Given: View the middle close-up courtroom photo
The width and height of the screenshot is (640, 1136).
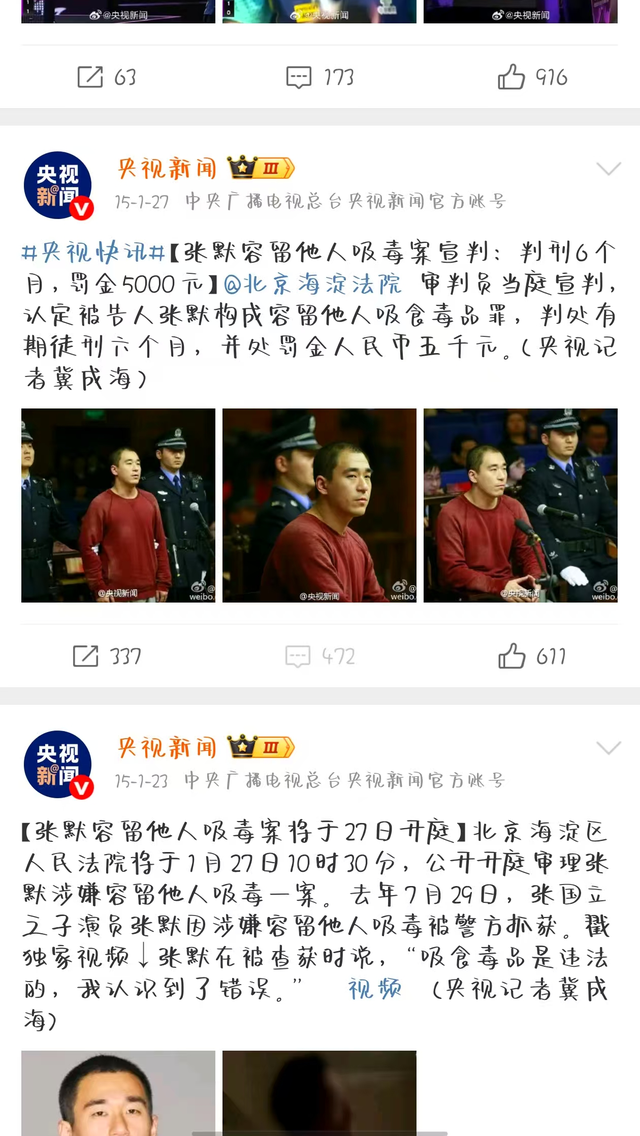Looking at the screenshot, I should pyautogui.click(x=319, y=505).
